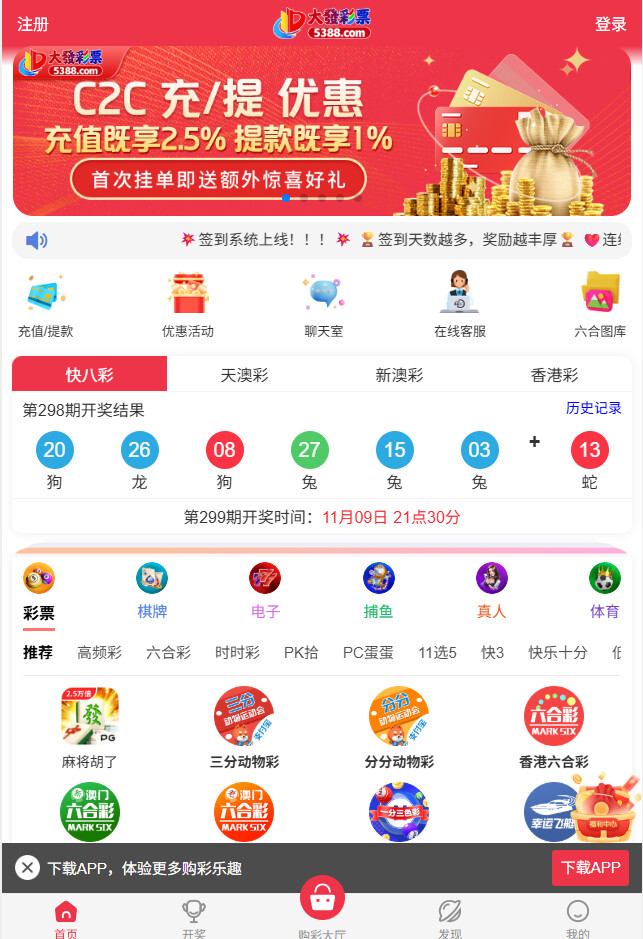Open 六合图库 gallery
This screenshot has height=939, width=643.
click(600, 304)
